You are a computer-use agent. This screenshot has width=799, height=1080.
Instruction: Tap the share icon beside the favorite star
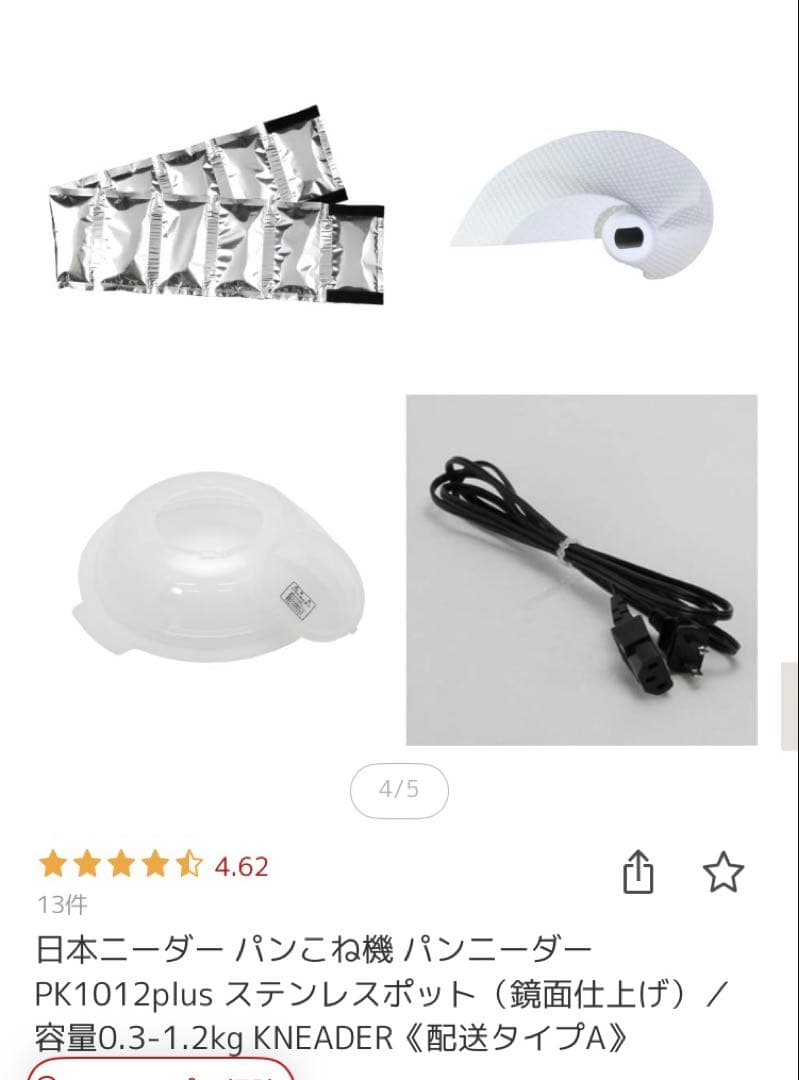coord(641,870)
